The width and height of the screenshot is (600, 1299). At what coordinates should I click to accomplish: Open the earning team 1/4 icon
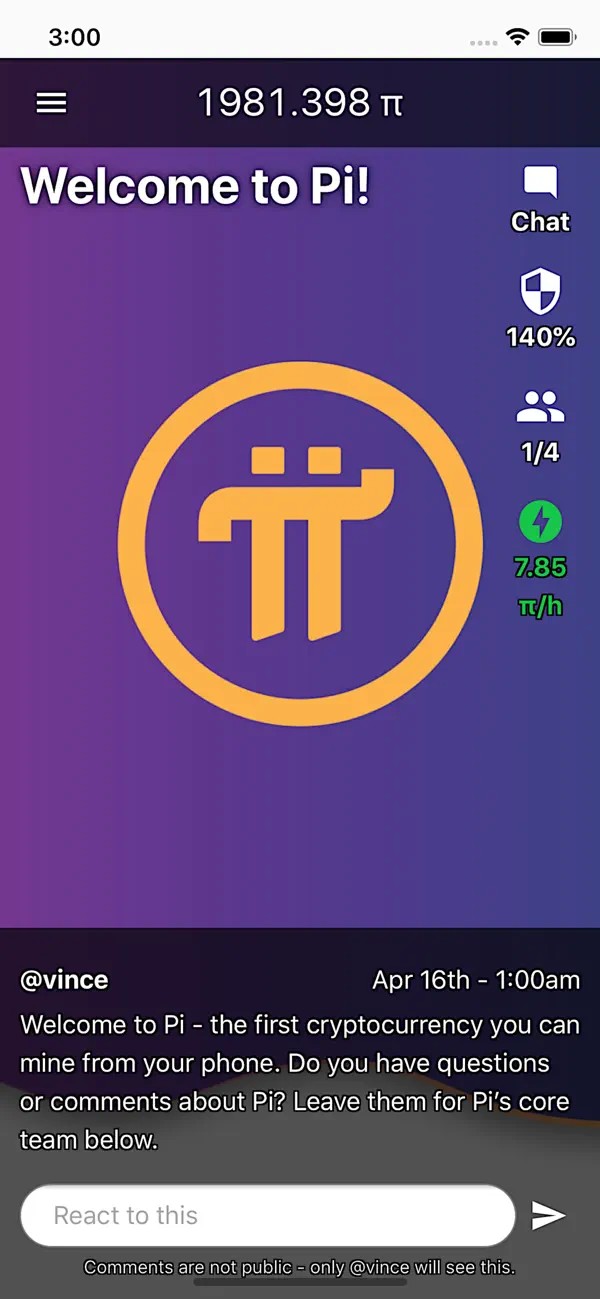pyautogui.click(x=540, y=408)
